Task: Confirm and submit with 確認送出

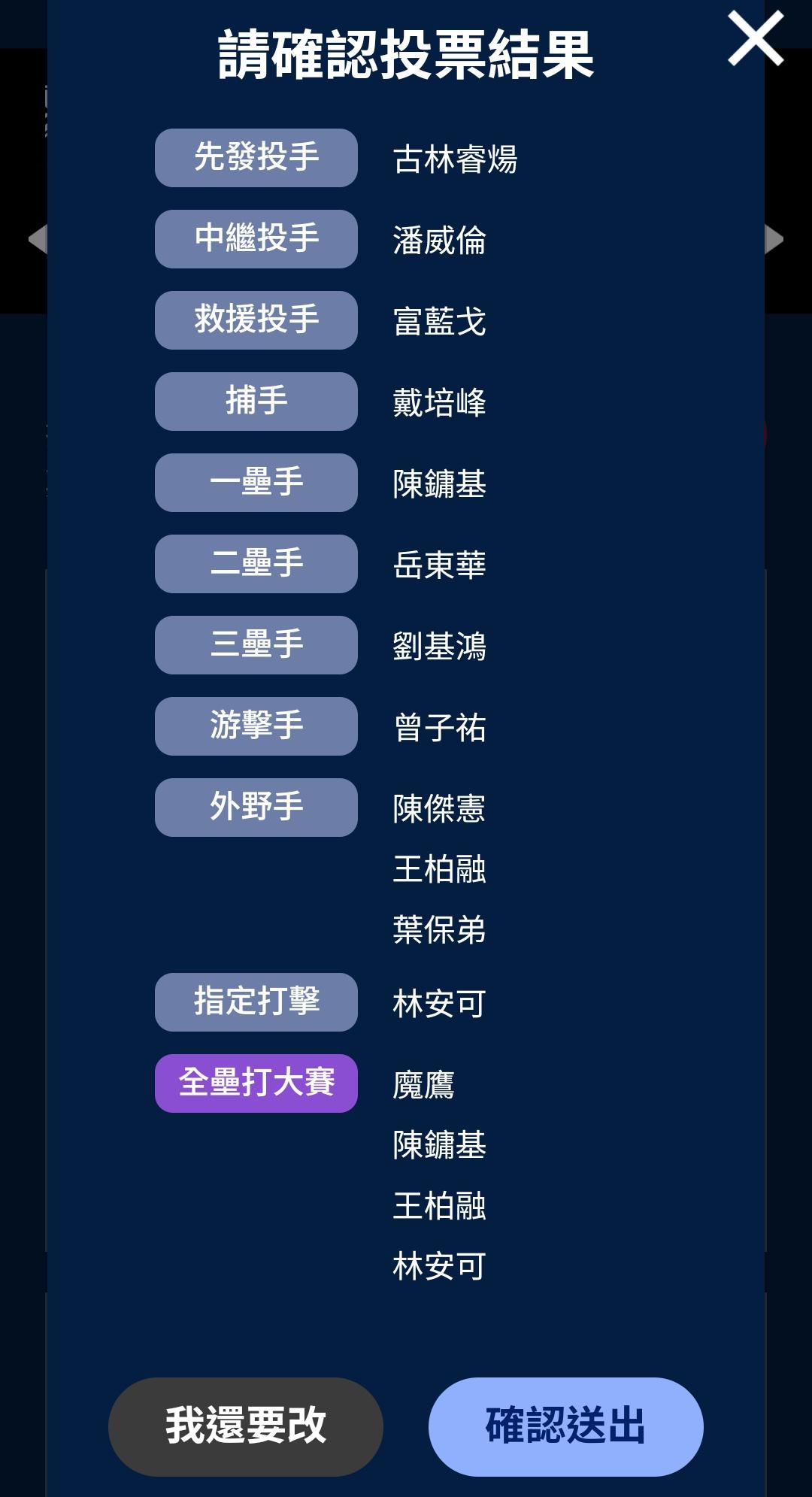Action: (x=565, y=1426)
